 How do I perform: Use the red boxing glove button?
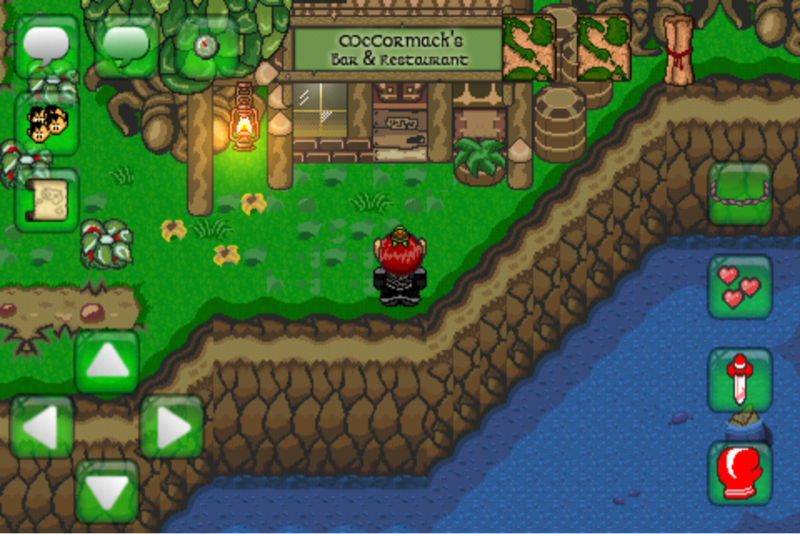pos(740,472)
